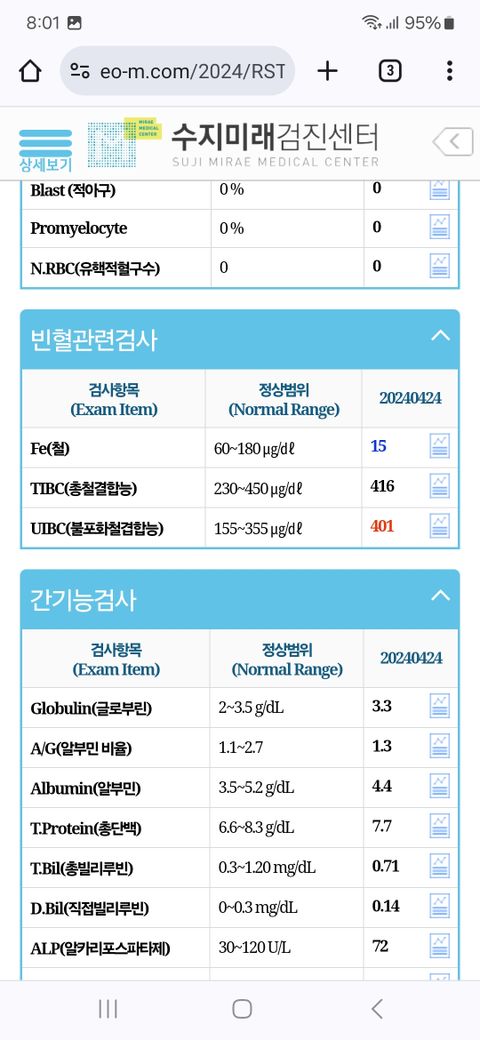Screen dimensions: 480x1040
Task: Tap the system home button
Action: tap(242, 1009)
